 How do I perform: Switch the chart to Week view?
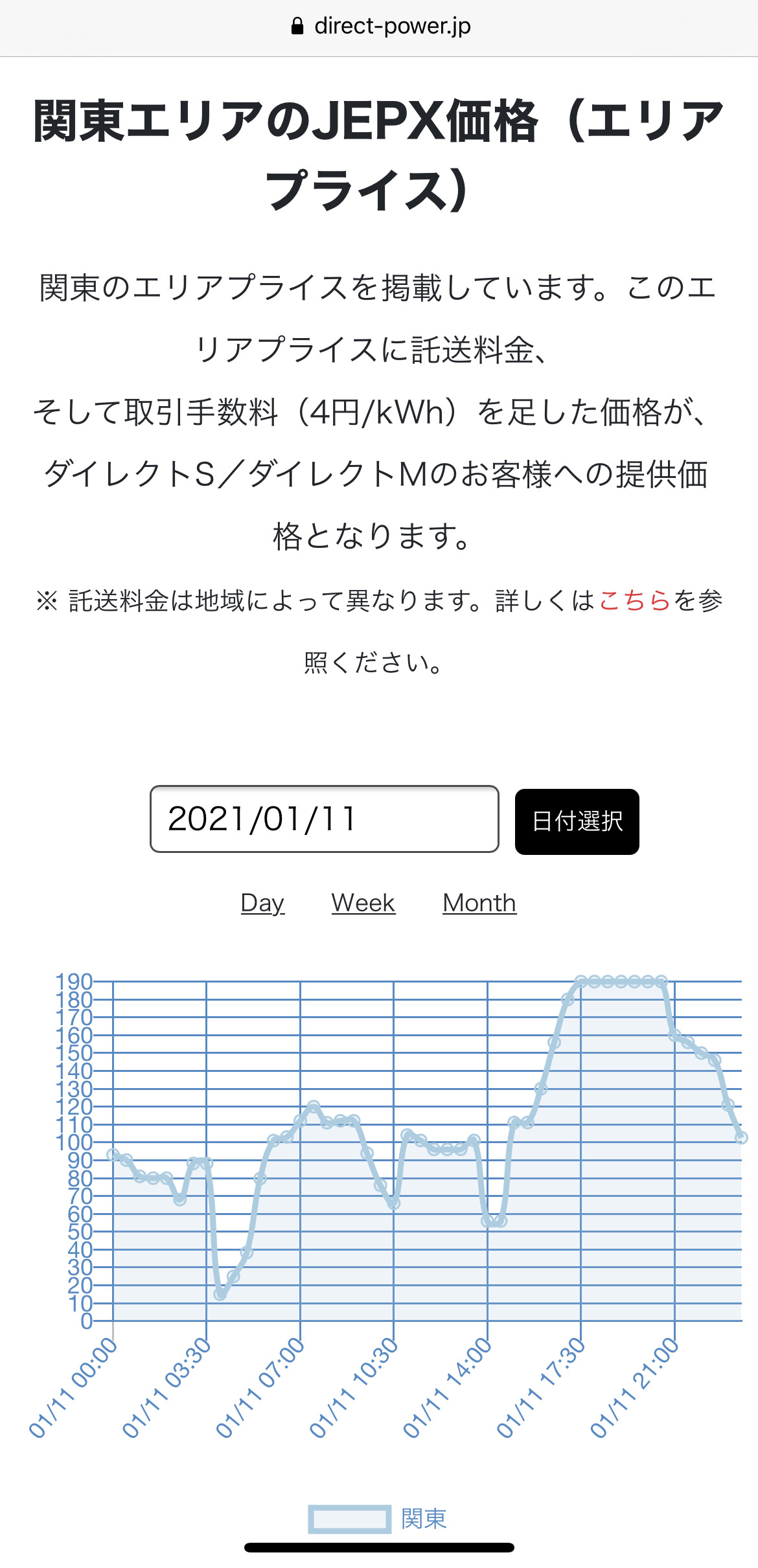click(363, 903)
